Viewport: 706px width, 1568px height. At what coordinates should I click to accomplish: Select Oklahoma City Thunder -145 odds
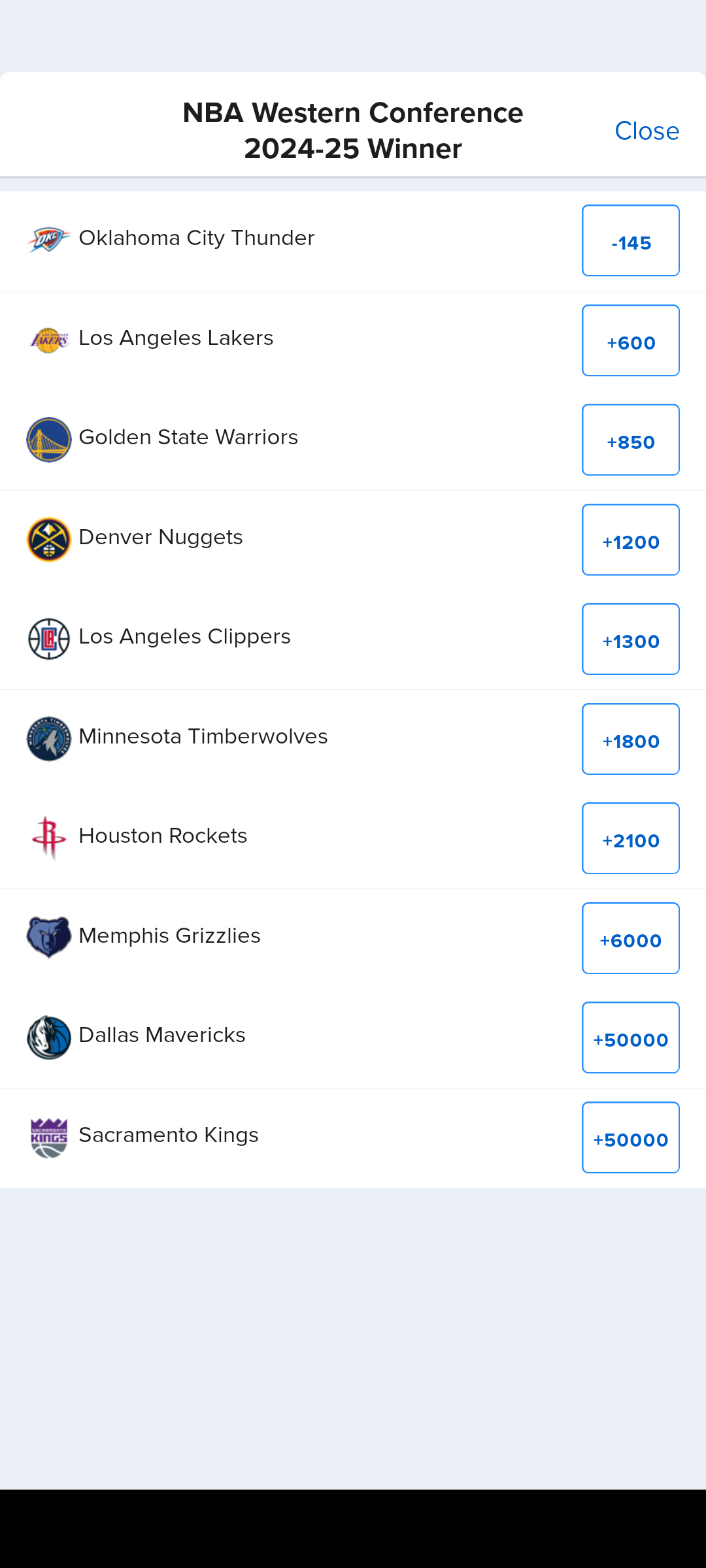[630, 241]
